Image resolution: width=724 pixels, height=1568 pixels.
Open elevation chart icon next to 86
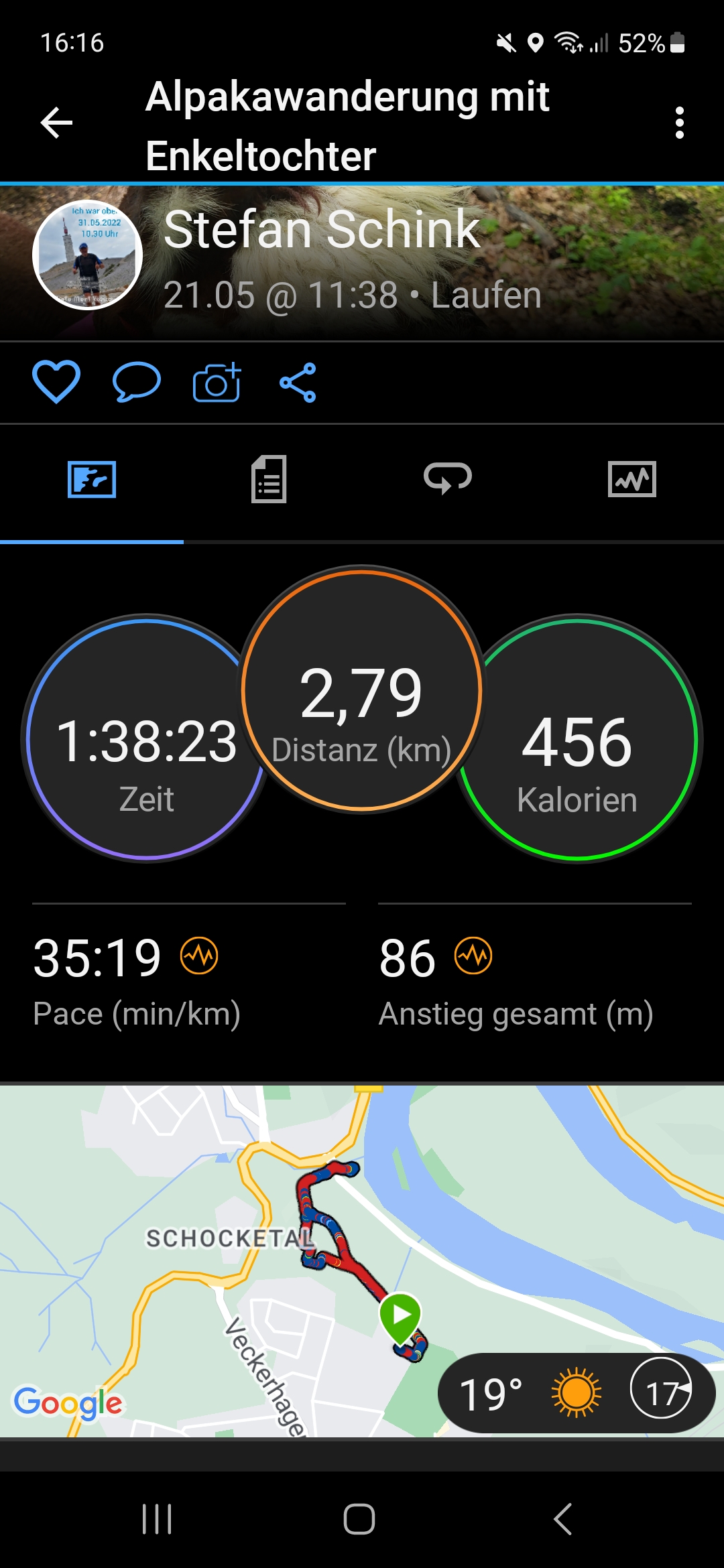473,956
